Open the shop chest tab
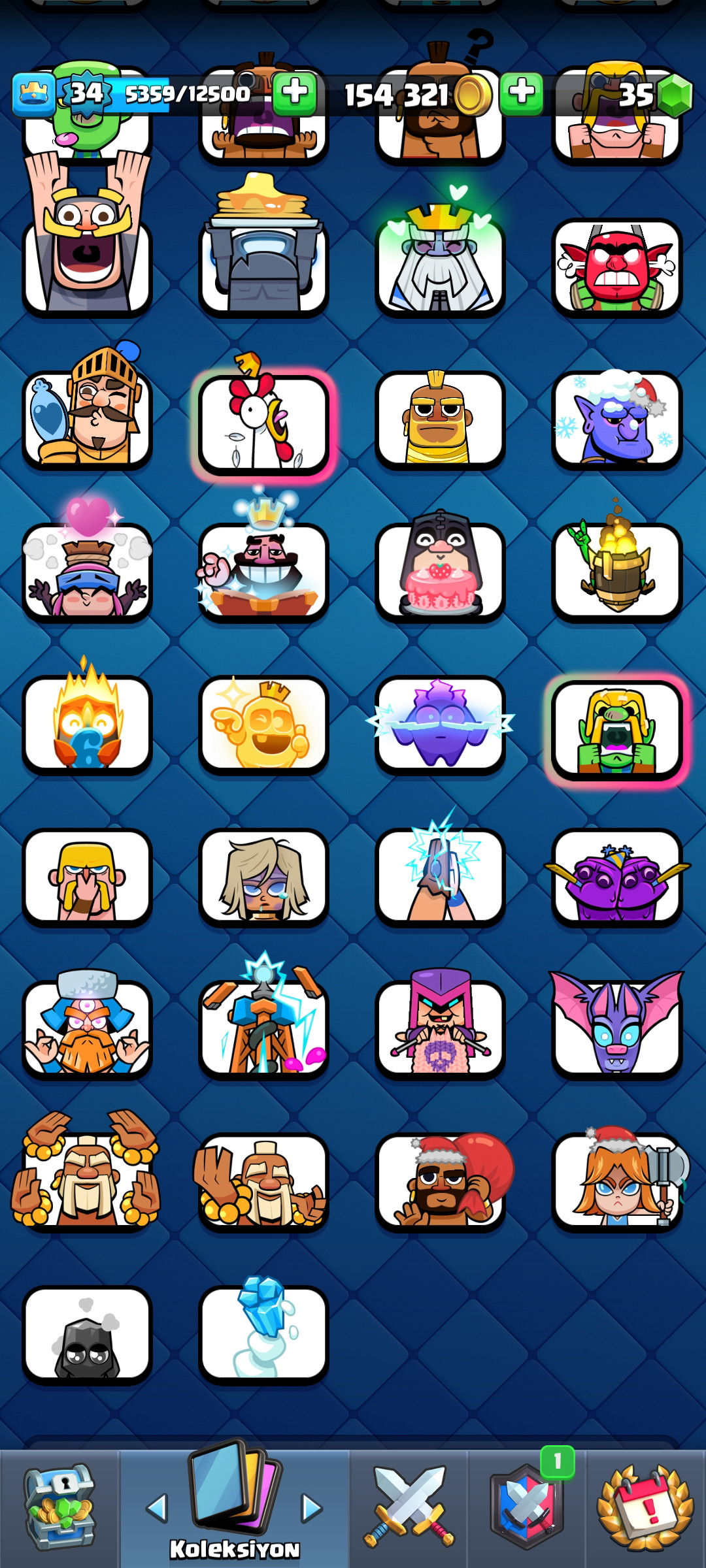Image resolution: width=706 pixels, height=1568 pixels. (x=59, y=1509)
